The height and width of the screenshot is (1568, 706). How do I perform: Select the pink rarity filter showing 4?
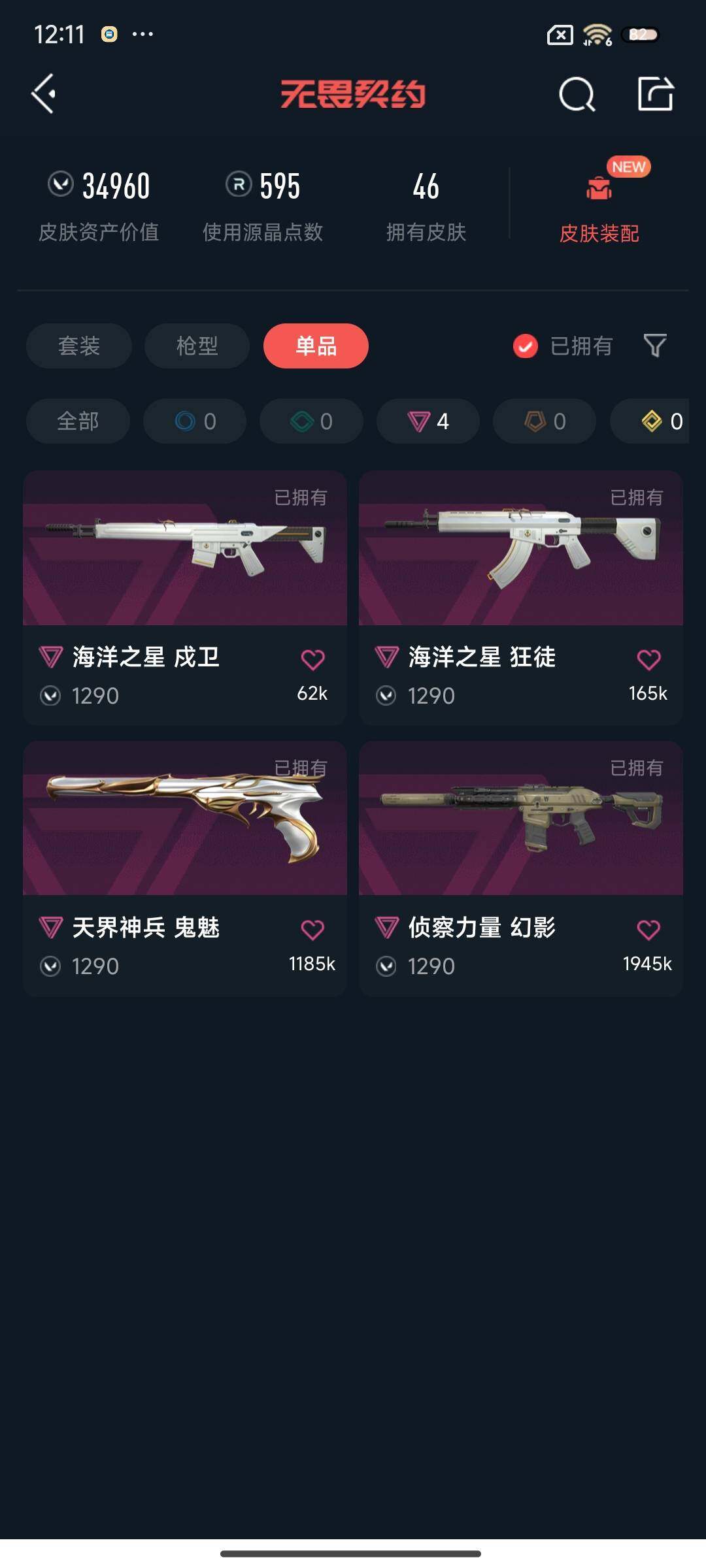coord(428,421)
